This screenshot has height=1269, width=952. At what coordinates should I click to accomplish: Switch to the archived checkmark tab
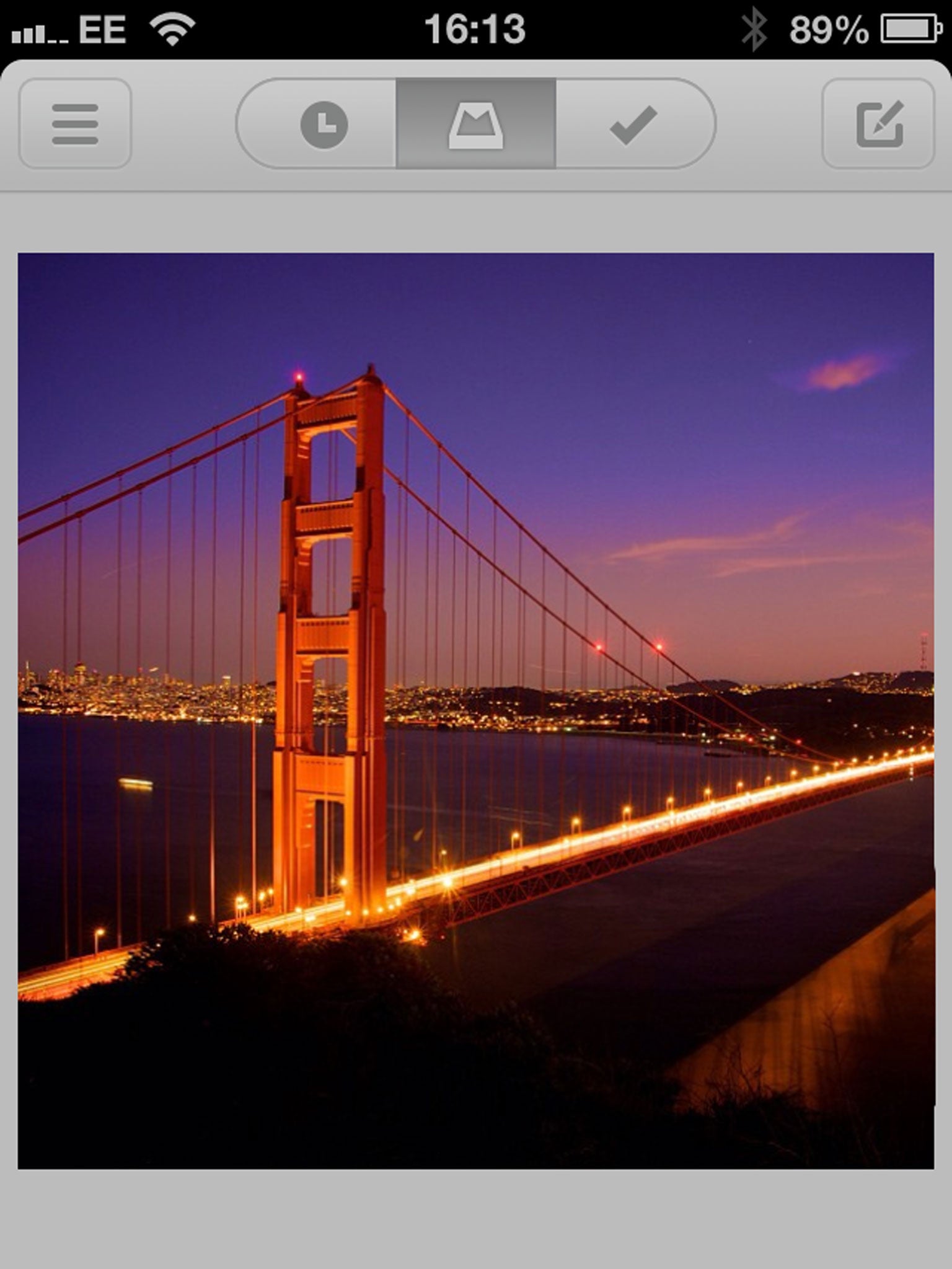633,125
